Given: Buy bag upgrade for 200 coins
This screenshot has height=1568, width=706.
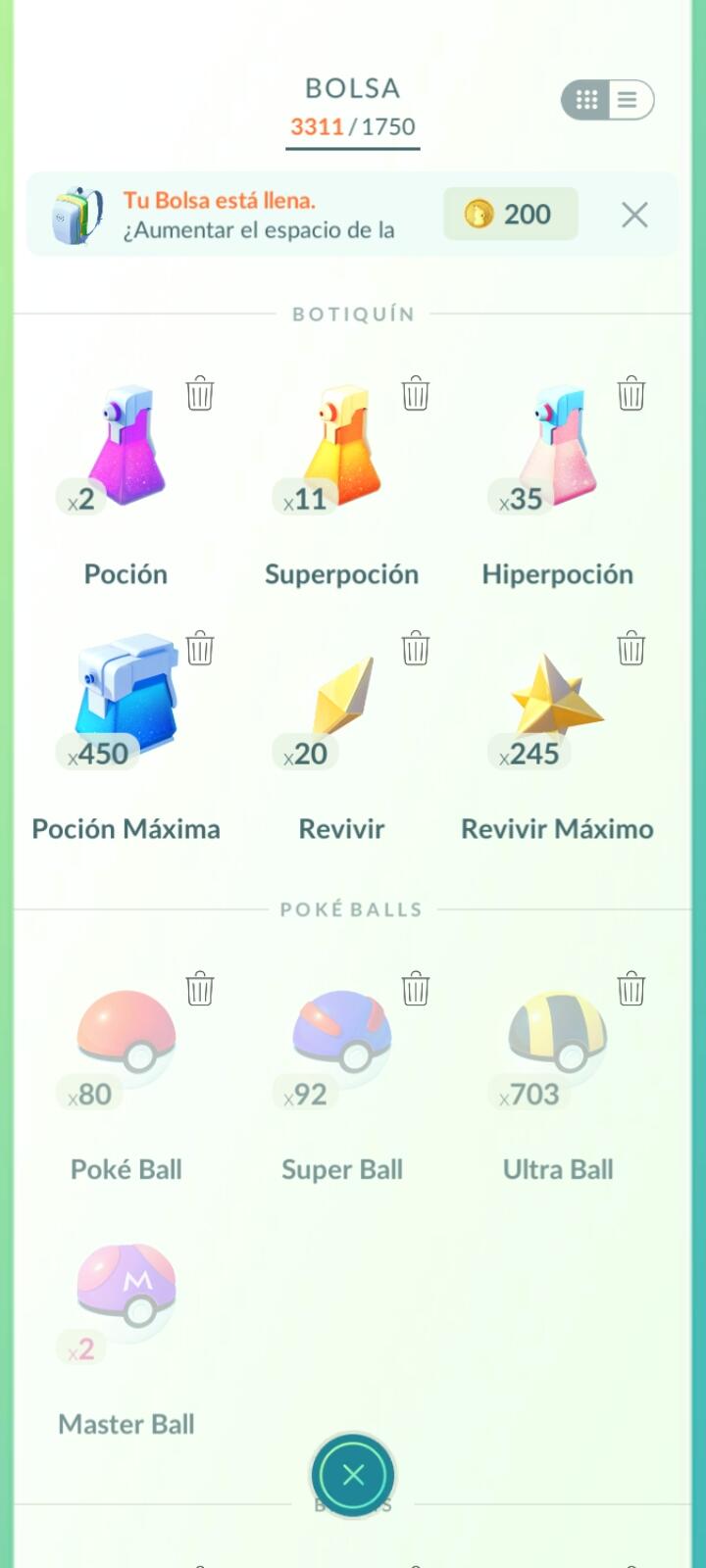Looking at the screenshot, I should [510, 214].
